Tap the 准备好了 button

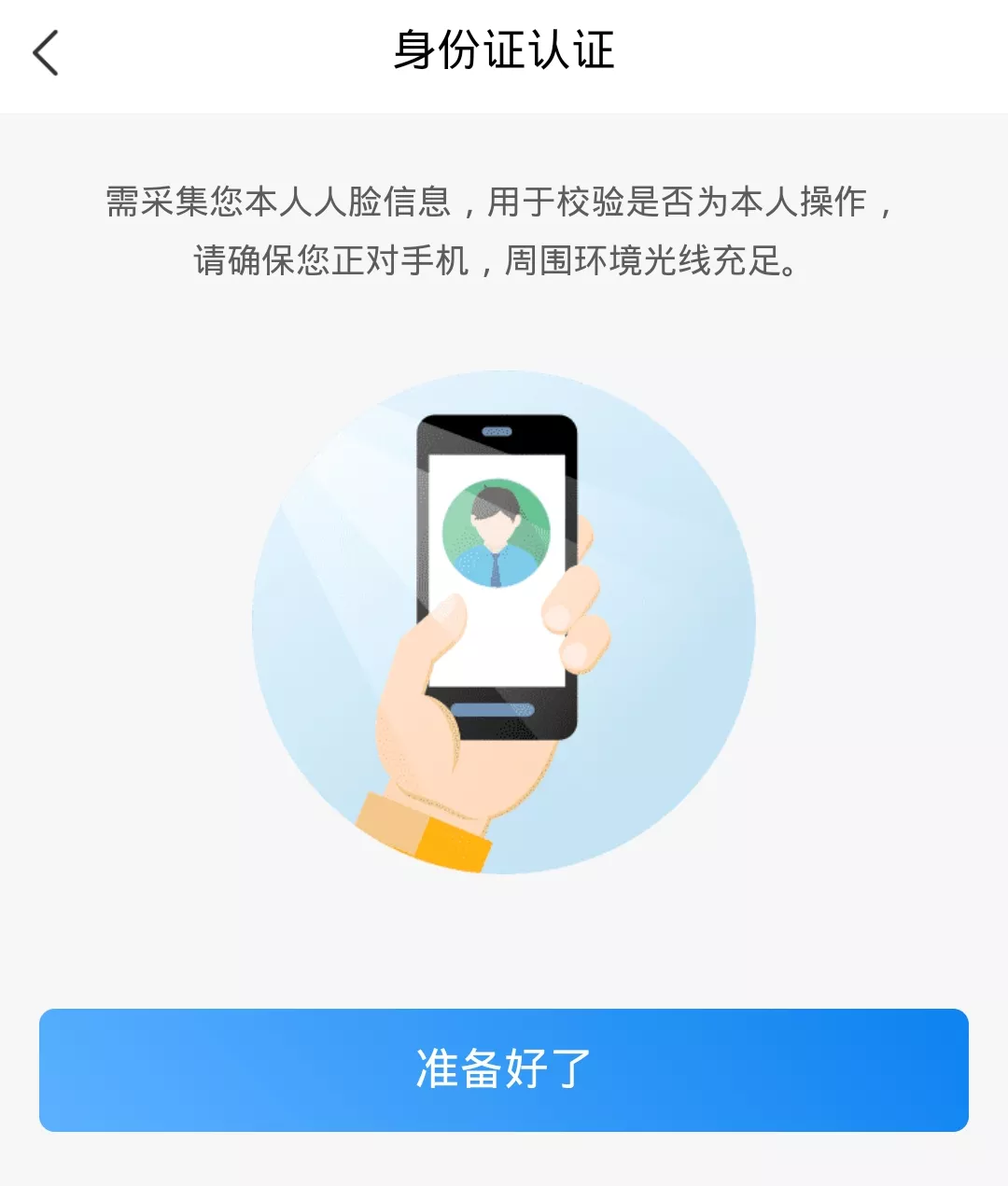click(504, 1069)
